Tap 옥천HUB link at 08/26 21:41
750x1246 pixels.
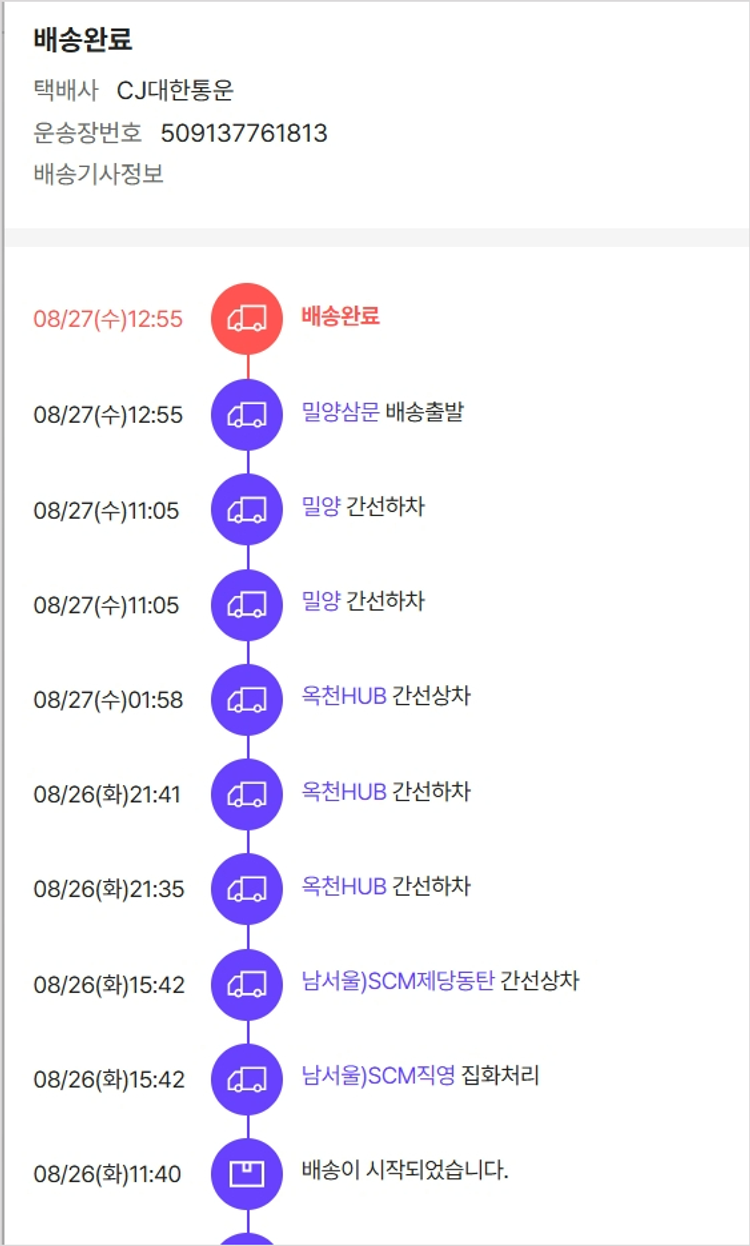coord(344,792)
